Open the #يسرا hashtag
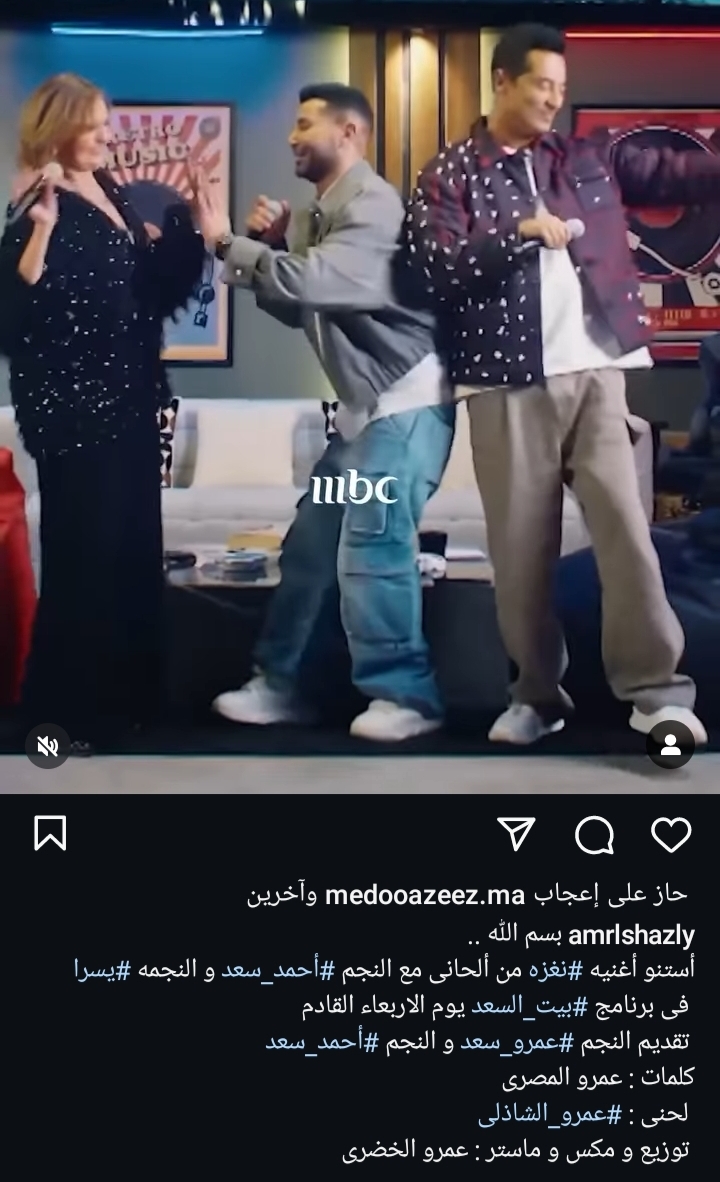The width and height of the screenshot is (720, 1182). (102, 969)
